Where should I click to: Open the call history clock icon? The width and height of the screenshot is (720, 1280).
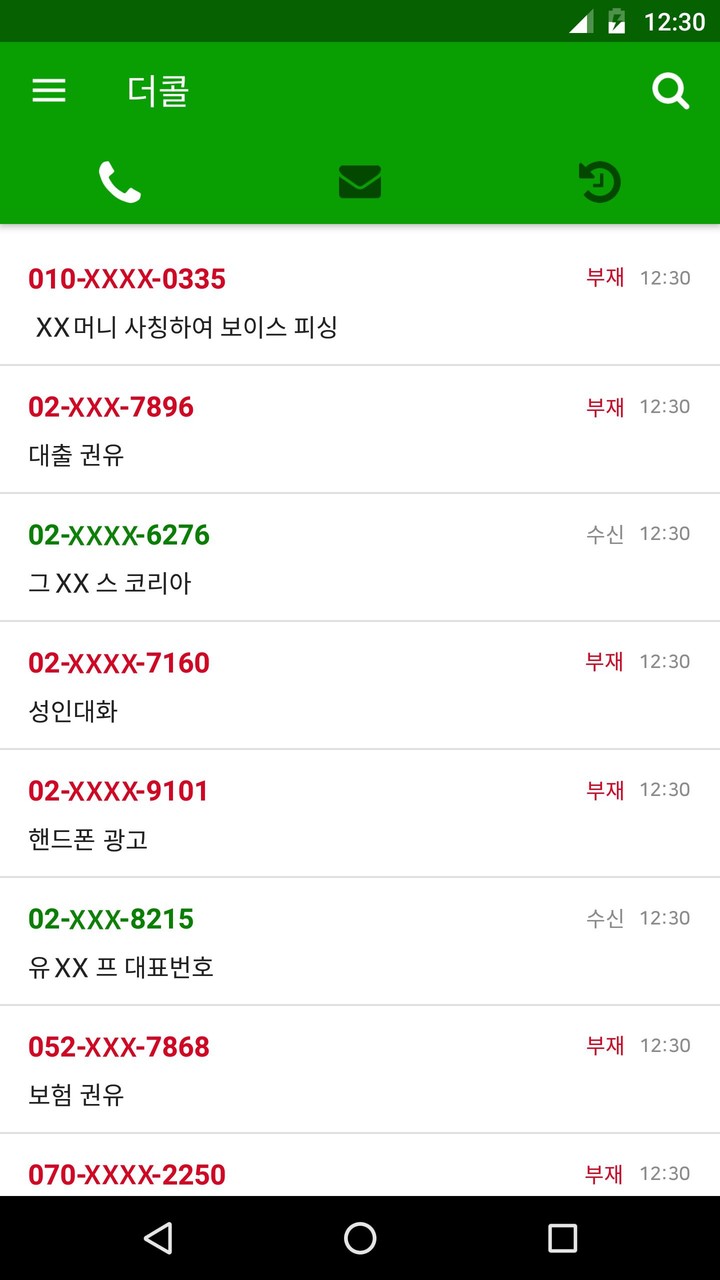(599, 182)
